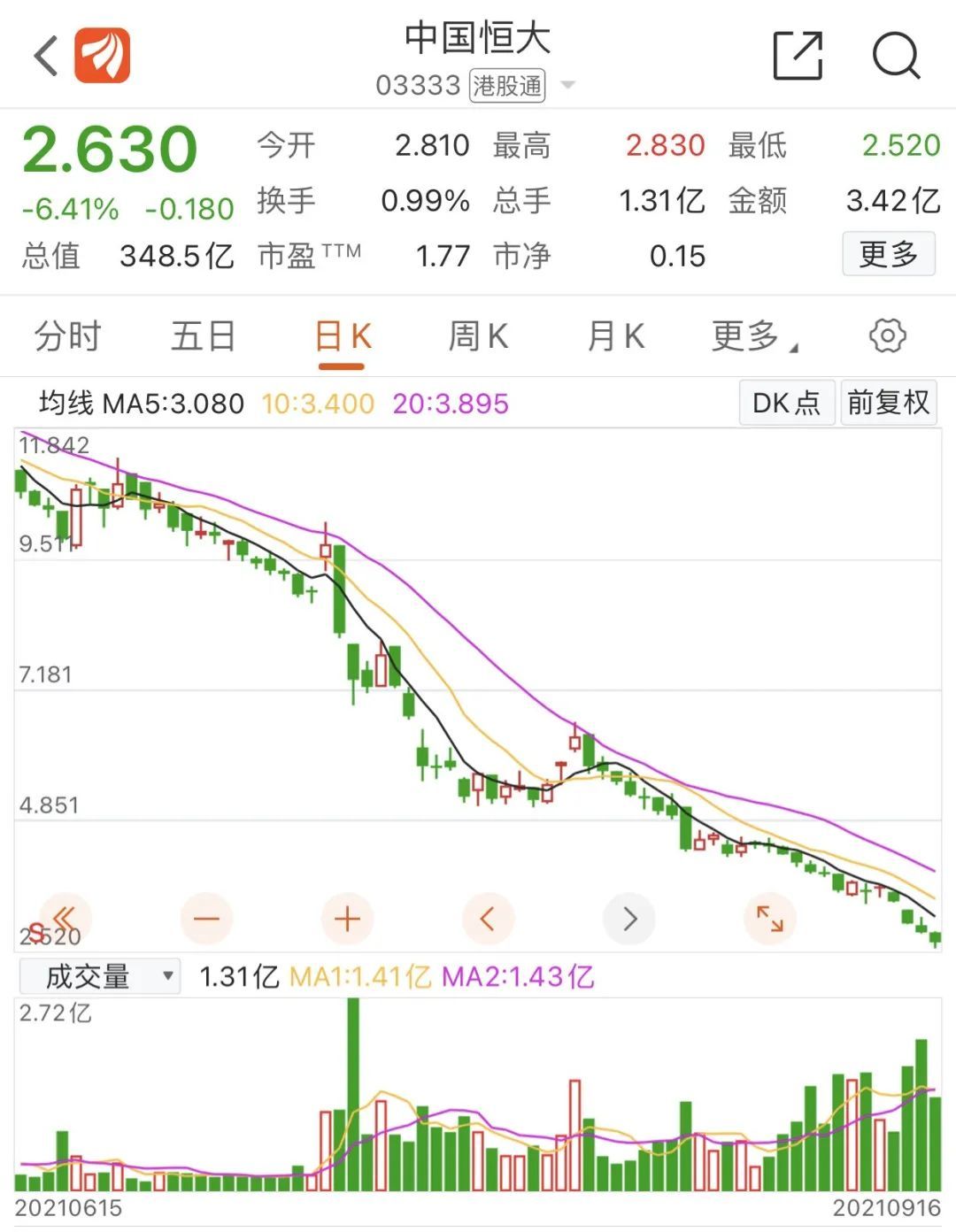This screenshot has width=956, height=1232.
Task: Expand chart to fullscreen with diagonal arrows icon
Action: (x=772, y=919)
